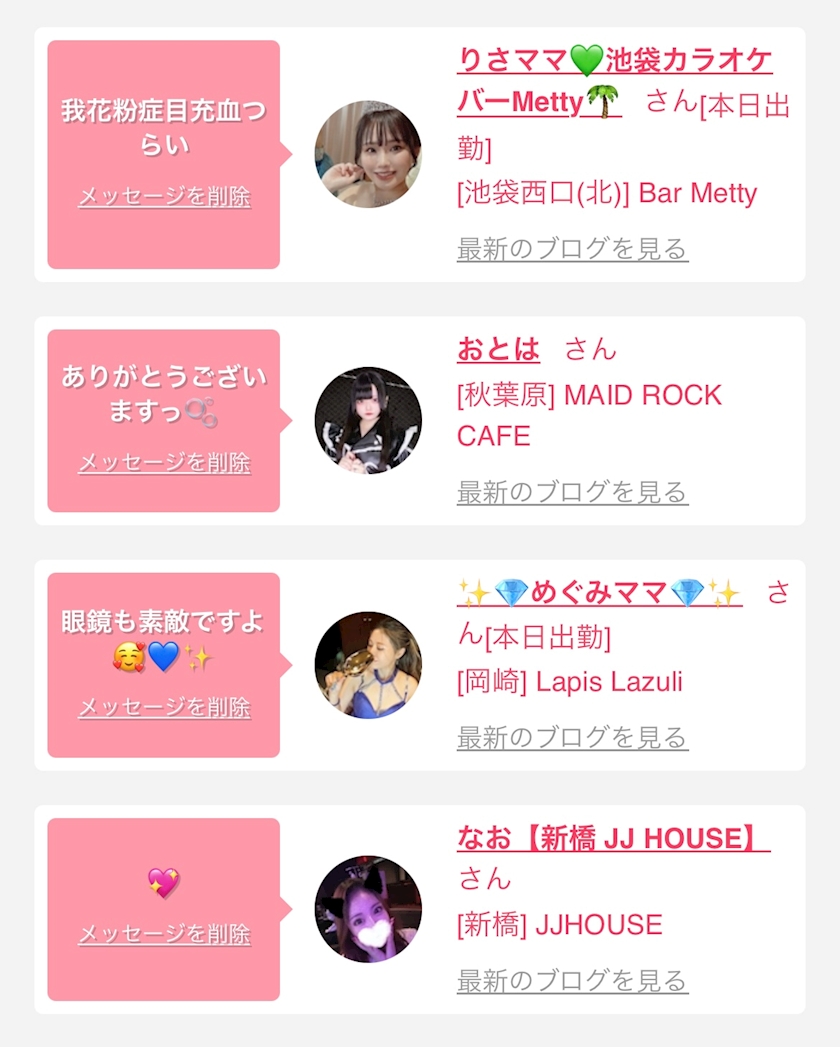Viewport: 840px width, 1047px height.
Task: Tap りさママ's profile photo
Action: coord(368,154)
